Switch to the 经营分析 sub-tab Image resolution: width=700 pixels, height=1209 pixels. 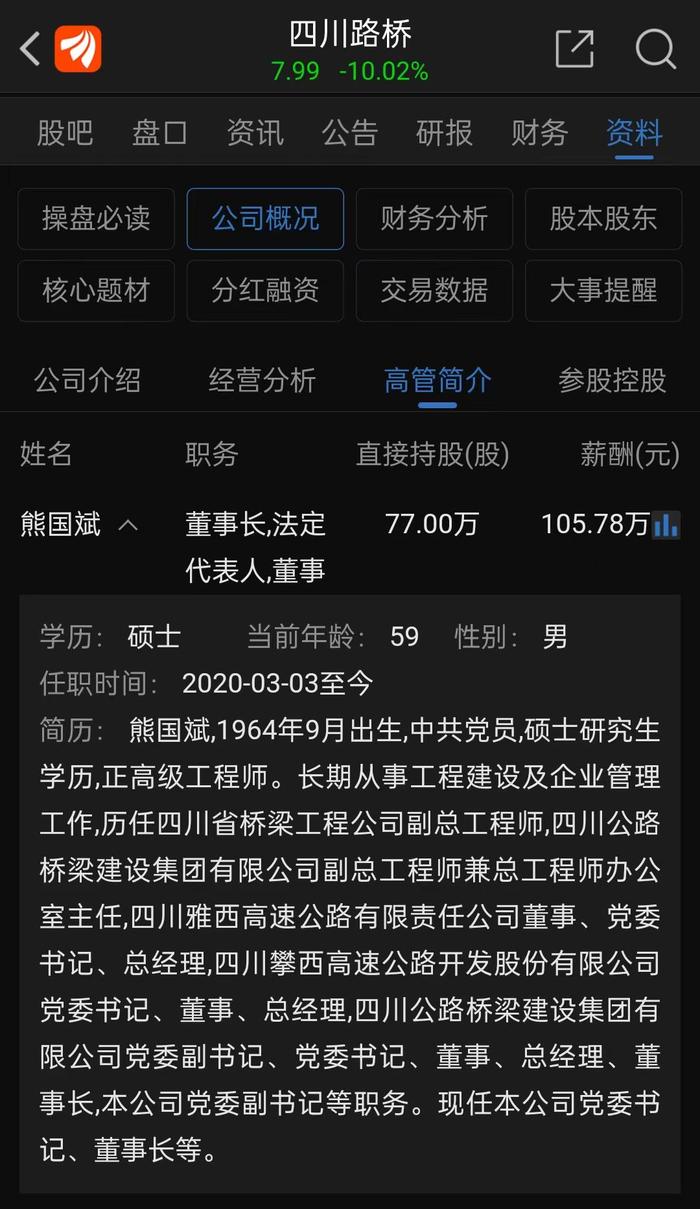coord(262,380)
